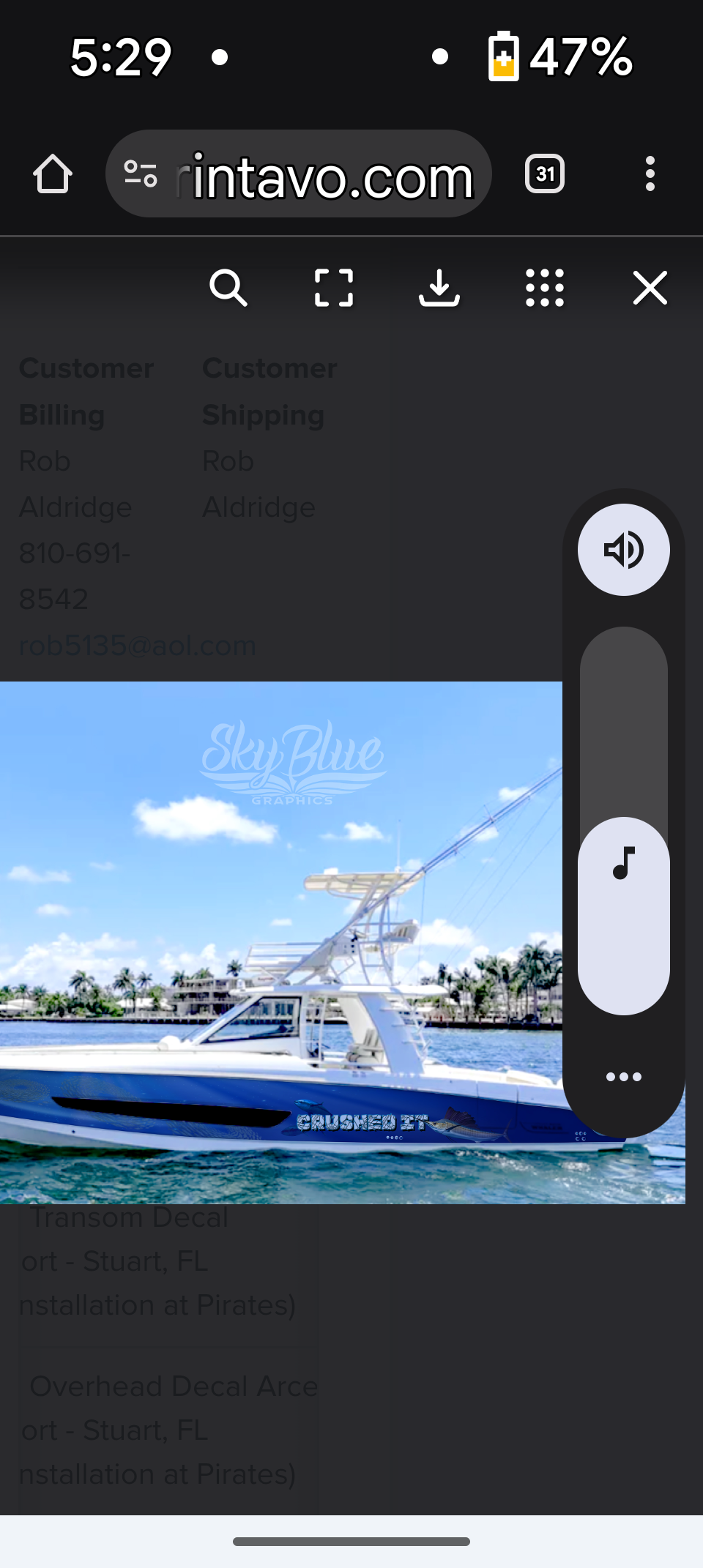The height and width of the screenshot is (1568, 703).
Task: Adjust the media volume slider
Action: [623, 820]
